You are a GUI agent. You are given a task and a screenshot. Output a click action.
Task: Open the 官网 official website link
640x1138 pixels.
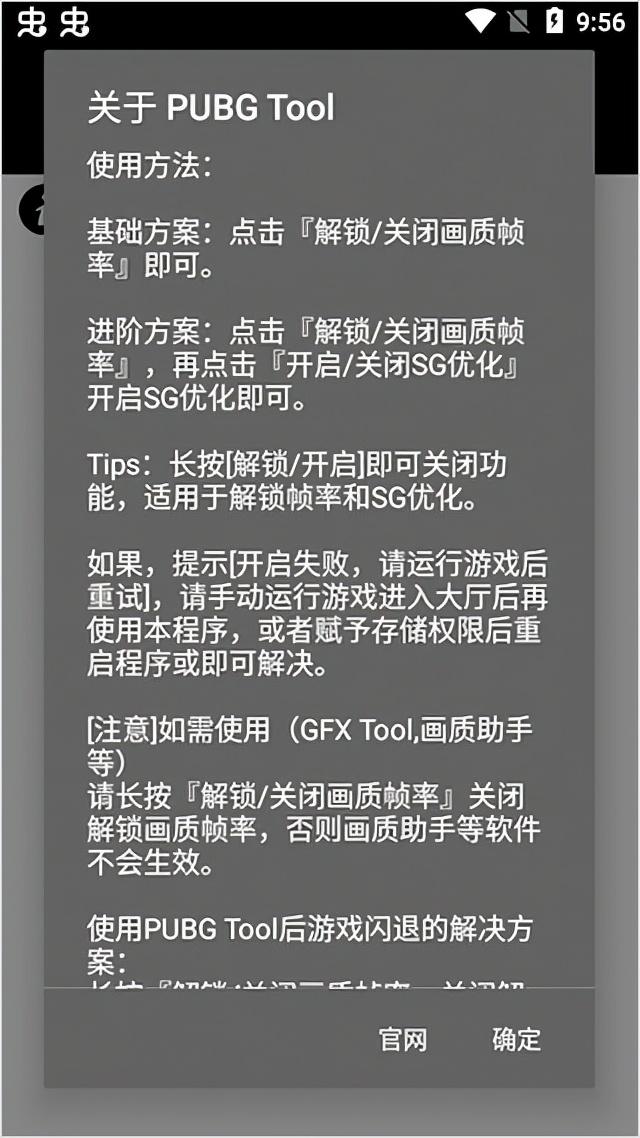[x=403, y=1039]
